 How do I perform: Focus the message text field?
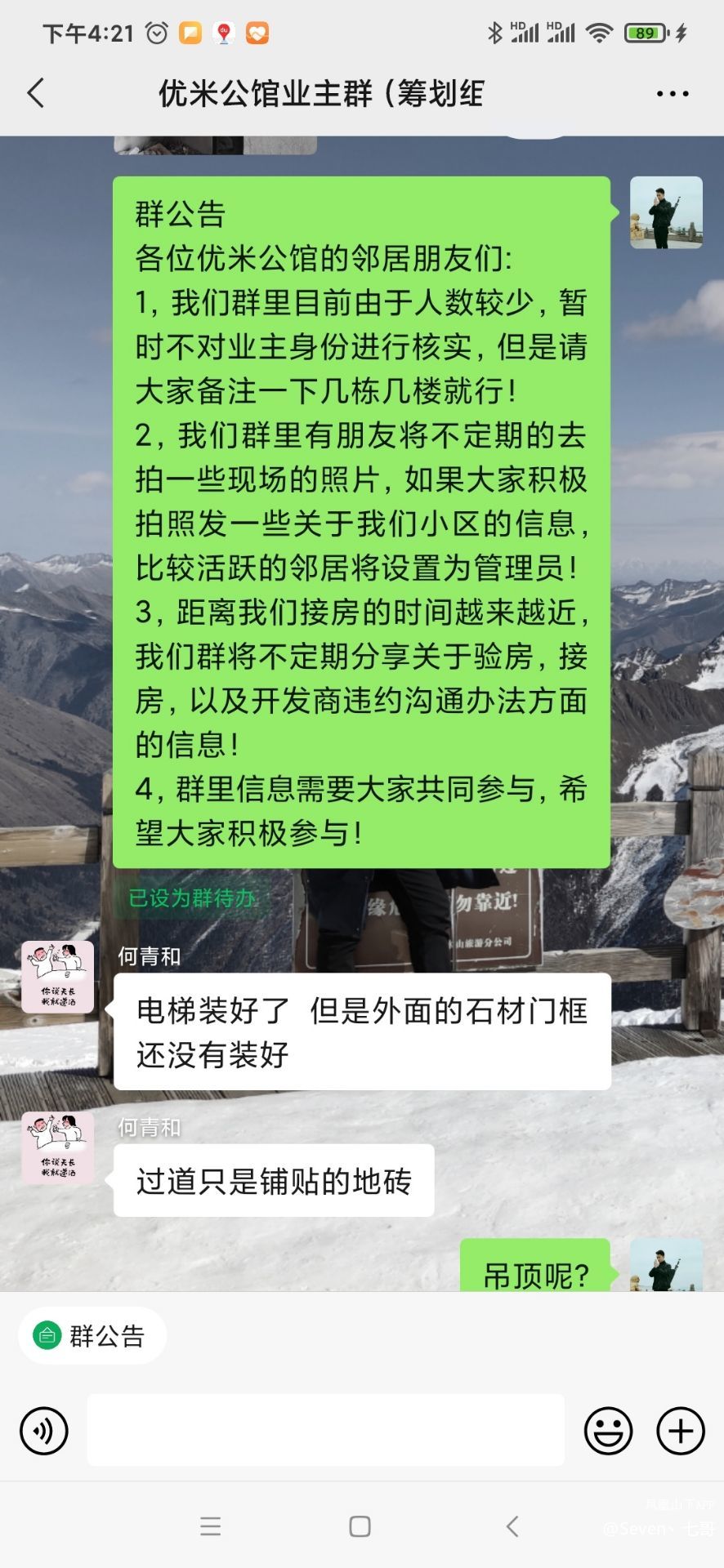pos(325,1430)
